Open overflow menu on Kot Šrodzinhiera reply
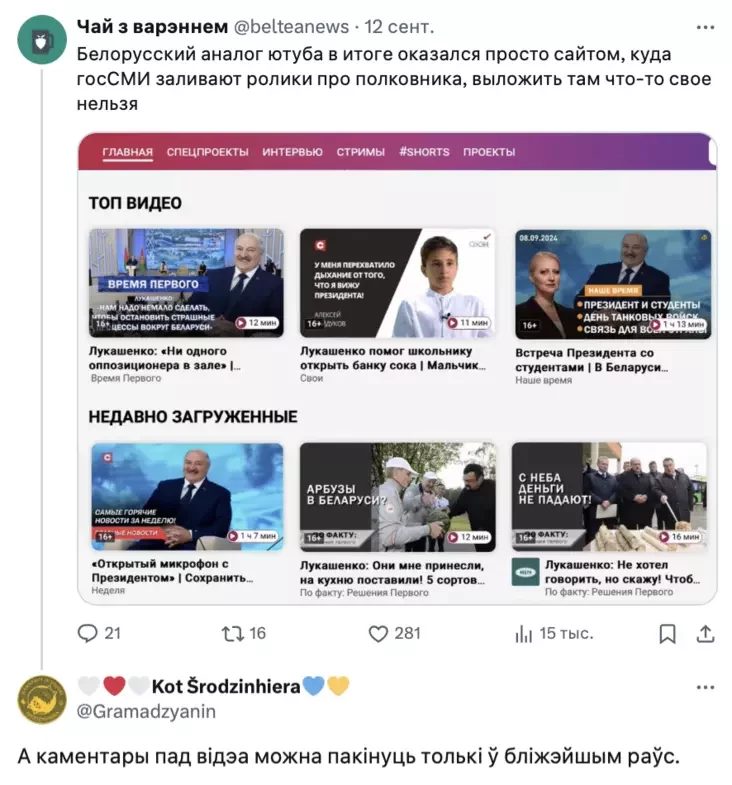This screenshot has width=732, height=785. click(706, 687)
